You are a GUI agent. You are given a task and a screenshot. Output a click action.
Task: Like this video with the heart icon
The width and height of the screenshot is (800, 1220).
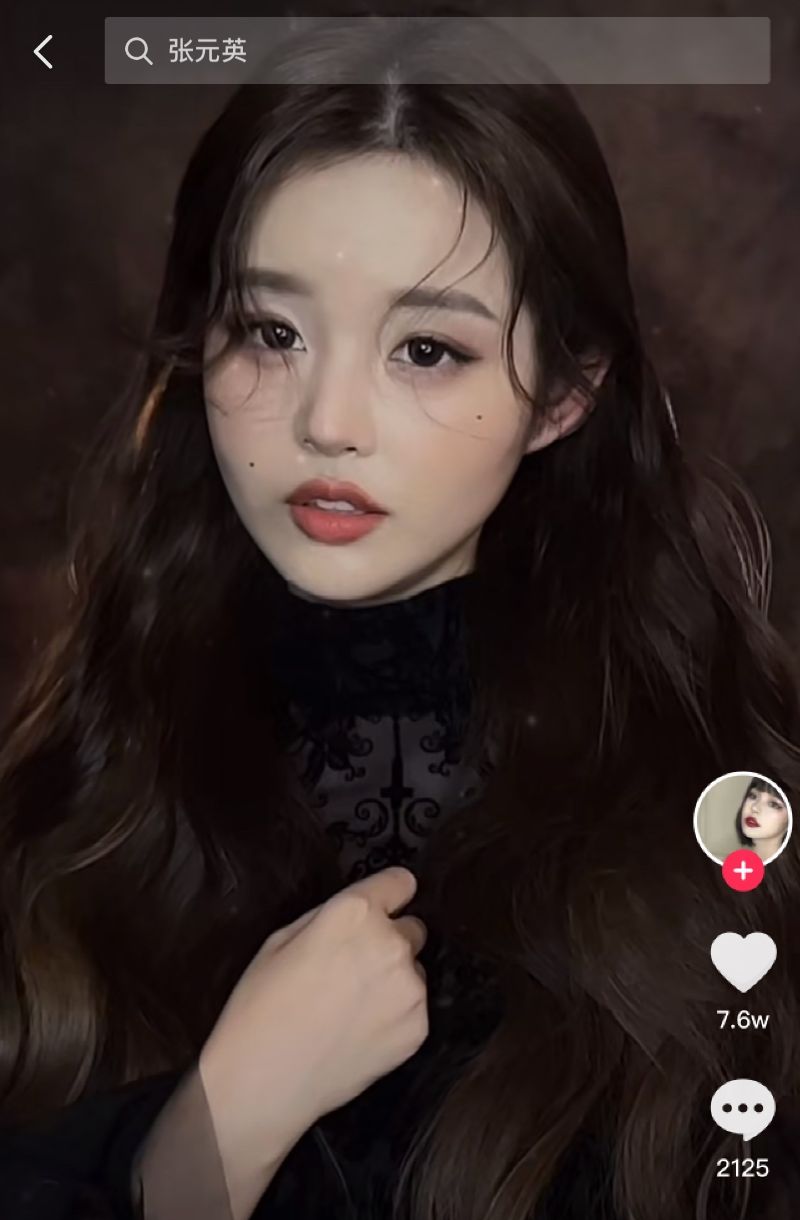point(742,961)
